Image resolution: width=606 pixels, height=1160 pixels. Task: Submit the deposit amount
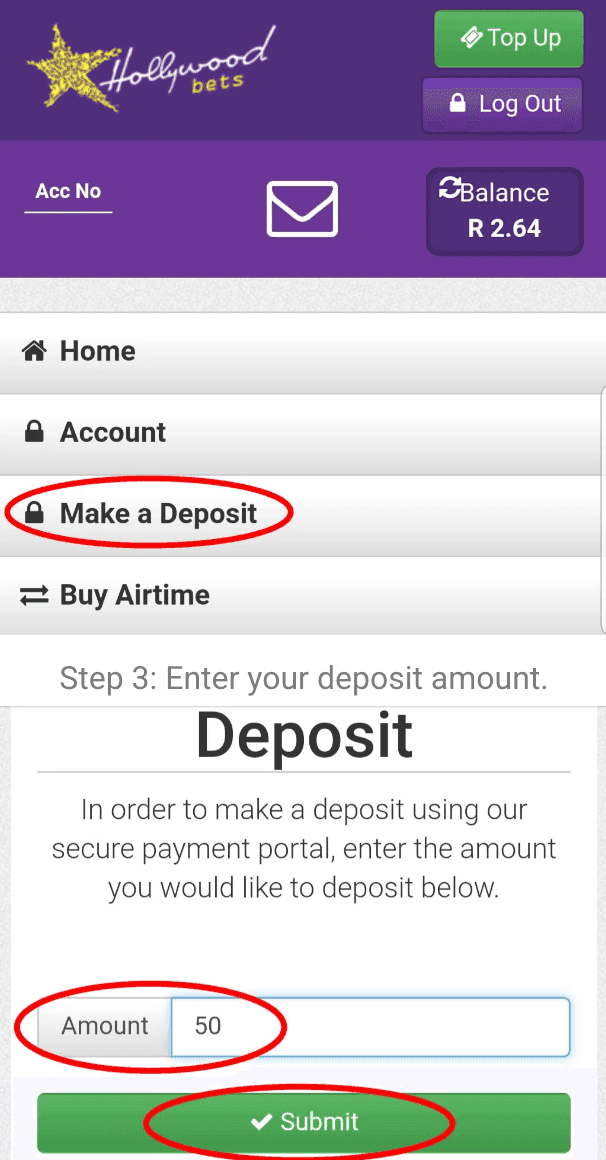[x=304, y=1122]
